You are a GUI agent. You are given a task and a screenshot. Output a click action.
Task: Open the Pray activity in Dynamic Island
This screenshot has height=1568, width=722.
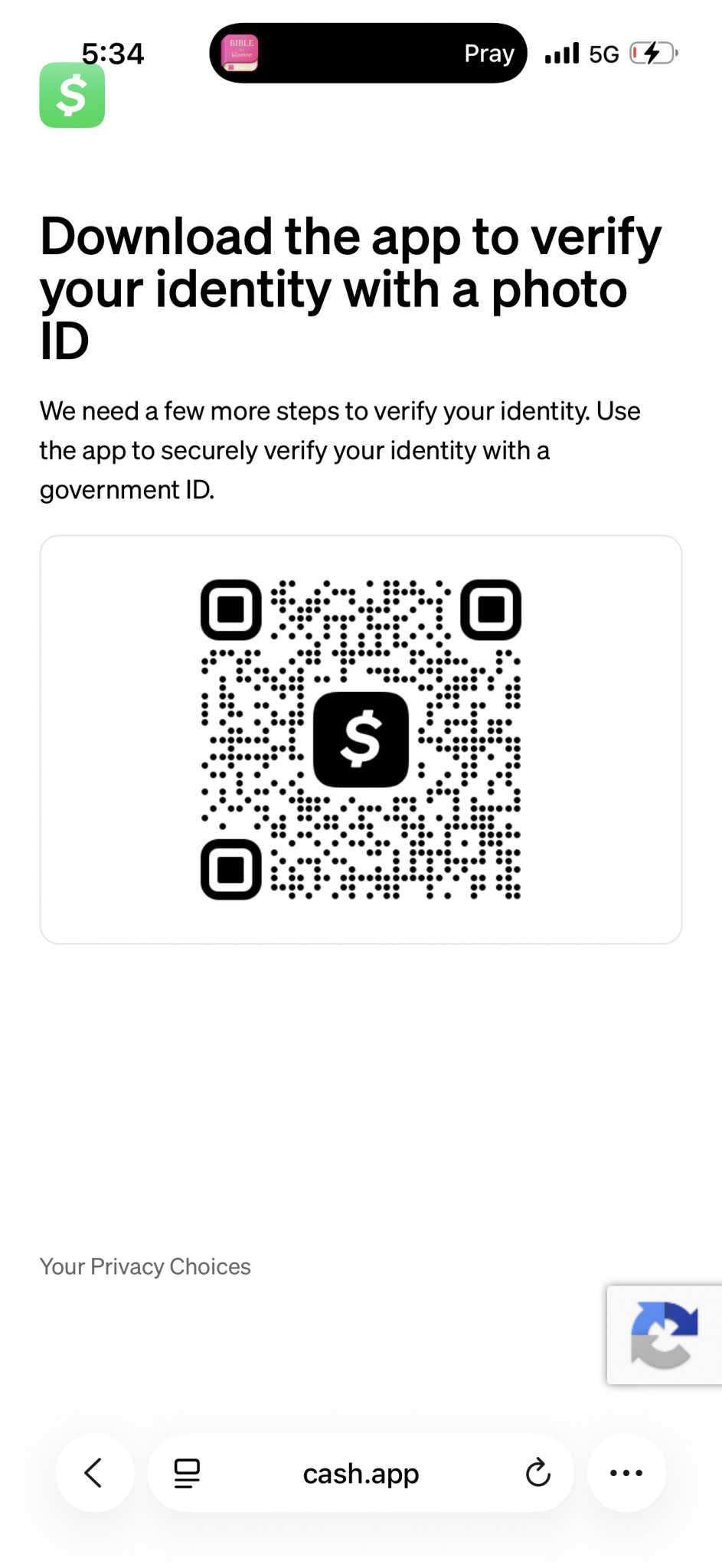click(368, 53)
